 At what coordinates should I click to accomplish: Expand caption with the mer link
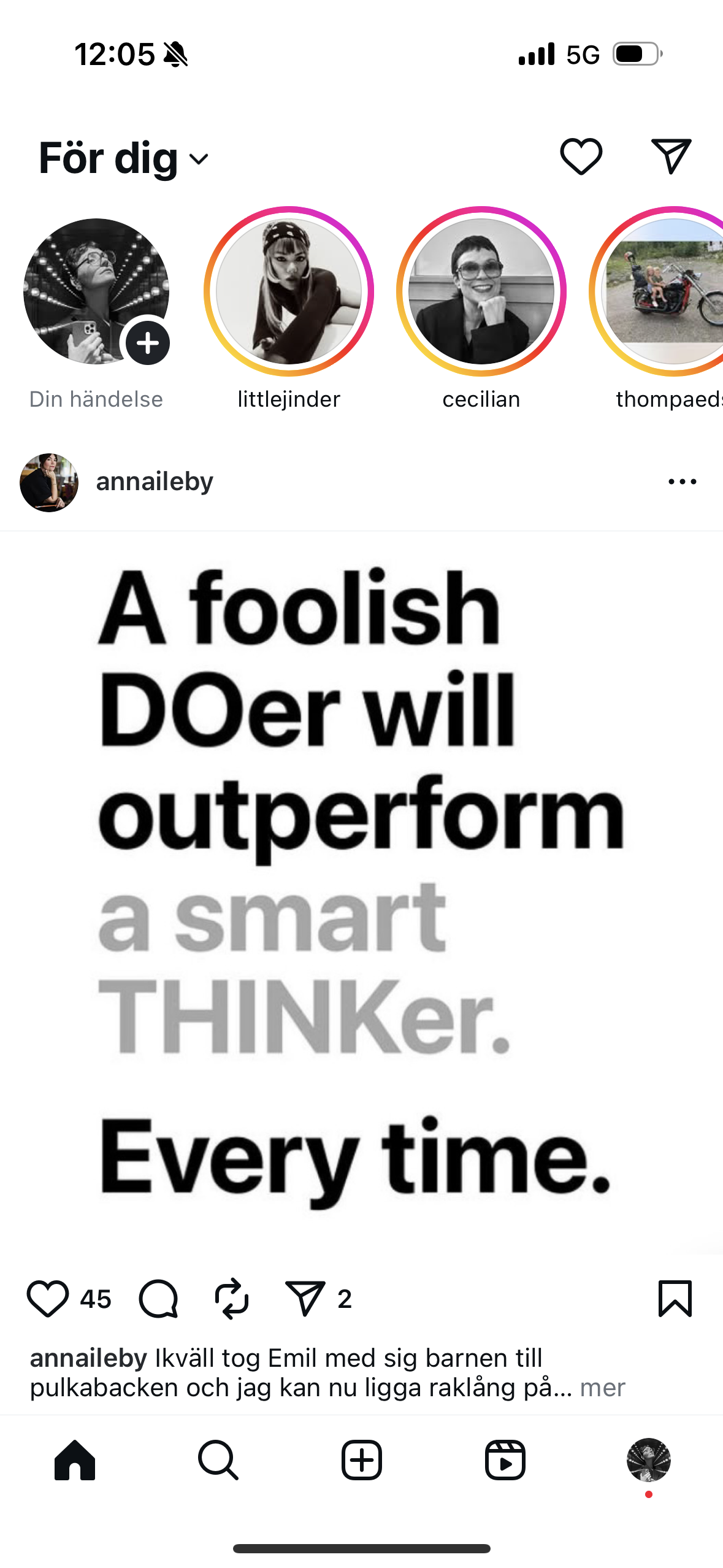[602, 1388]
